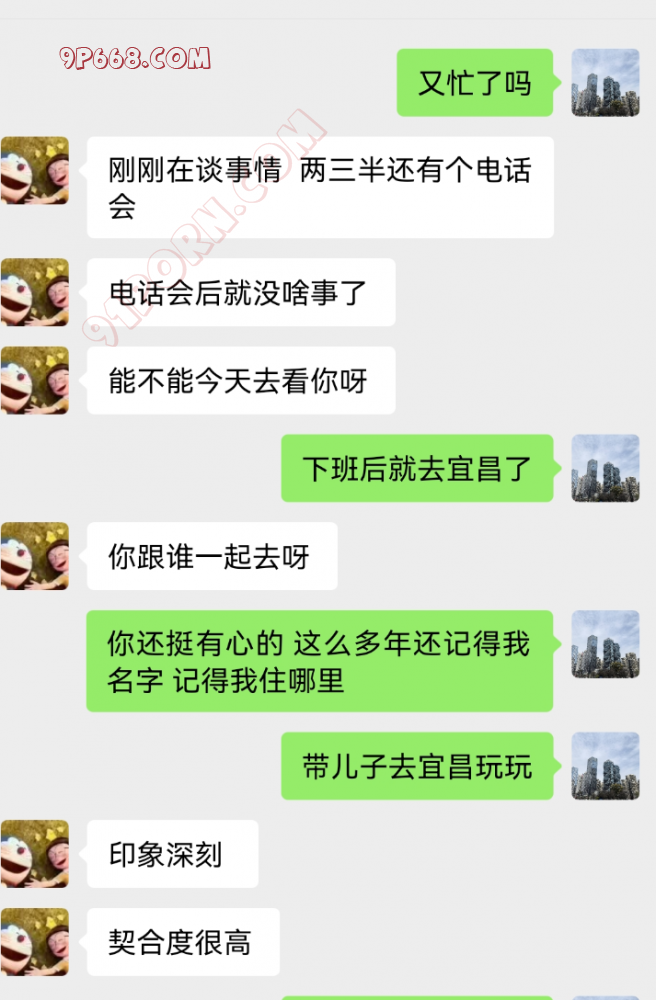Viewport: 656px width, 1000px height.
Task: Tap contact avatar next to 刚刚在谈事情 message
Action: pyautogui.click(x=35, y=171)
